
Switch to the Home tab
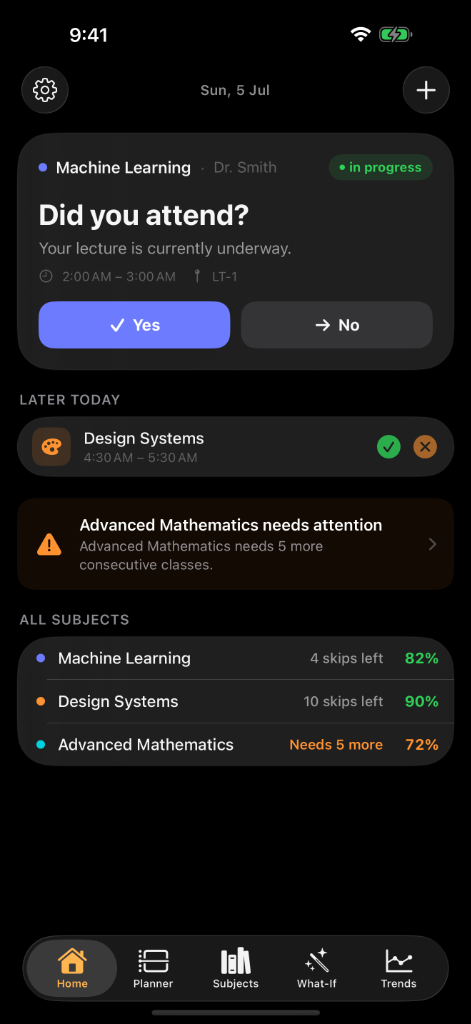pyautogui.click(x=72, y=969)
